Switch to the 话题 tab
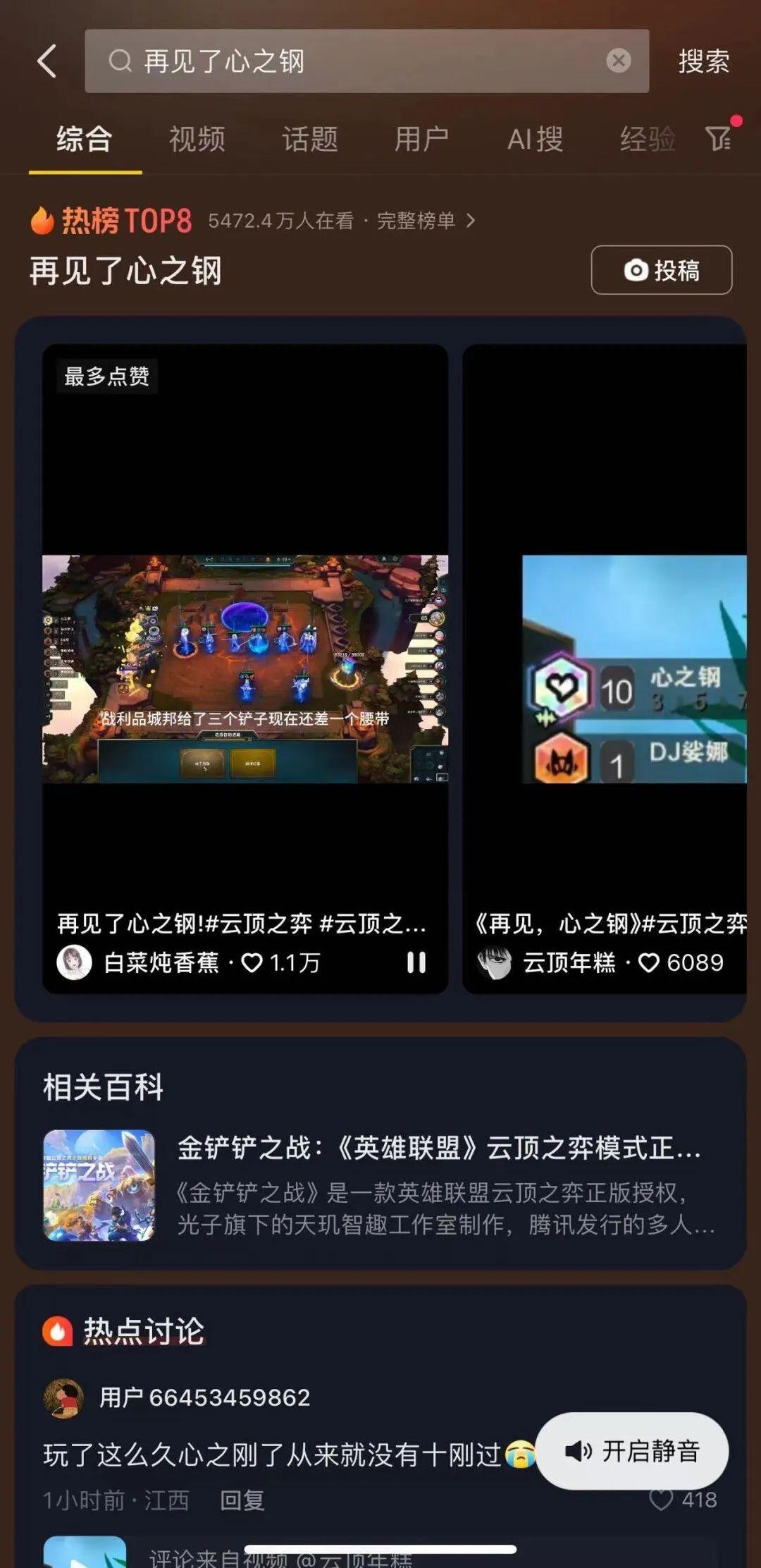 pos(309,139)
